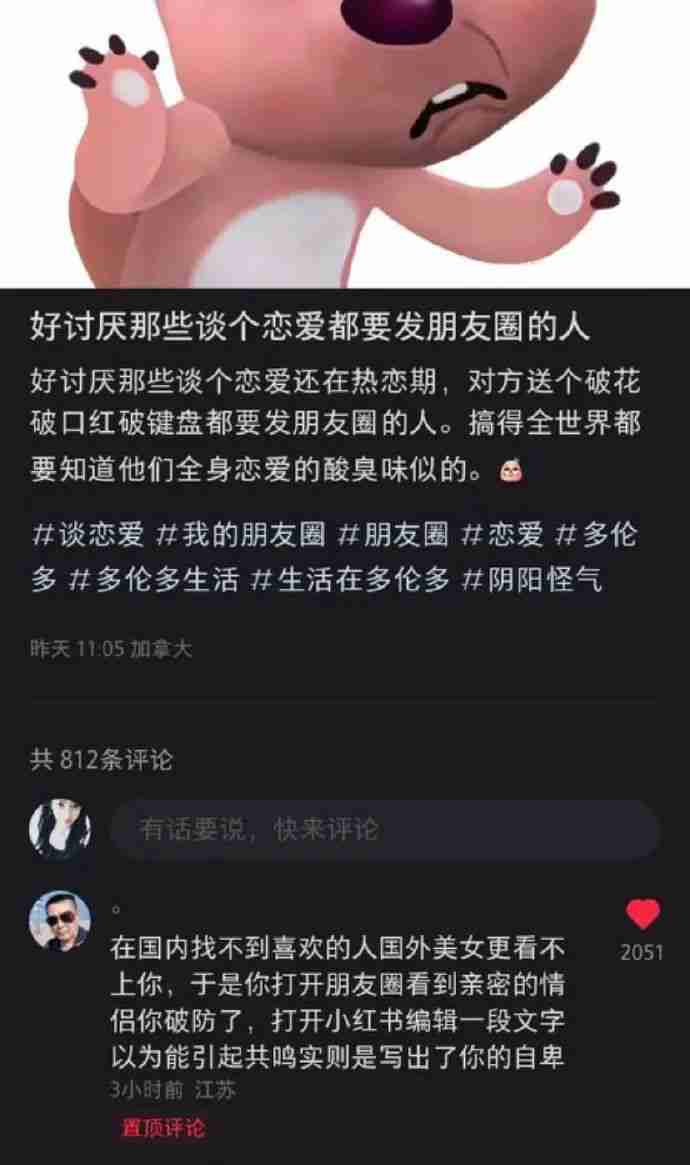This screenshot has height=1165, width=690.
Task: Like the pinned comment with 2051 likes
Action: pyautogui.click(x=642, y=914)
